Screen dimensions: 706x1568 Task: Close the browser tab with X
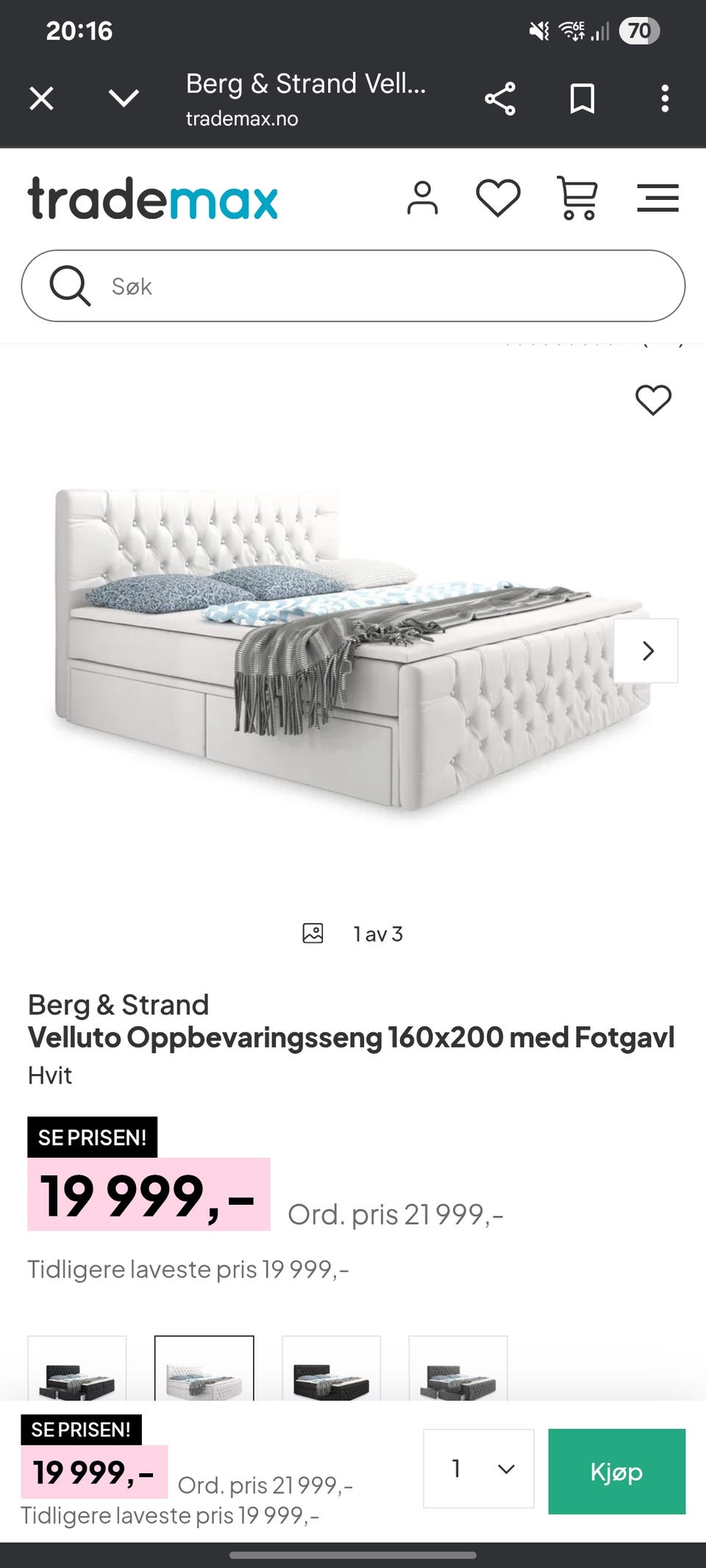pos(42,99)
